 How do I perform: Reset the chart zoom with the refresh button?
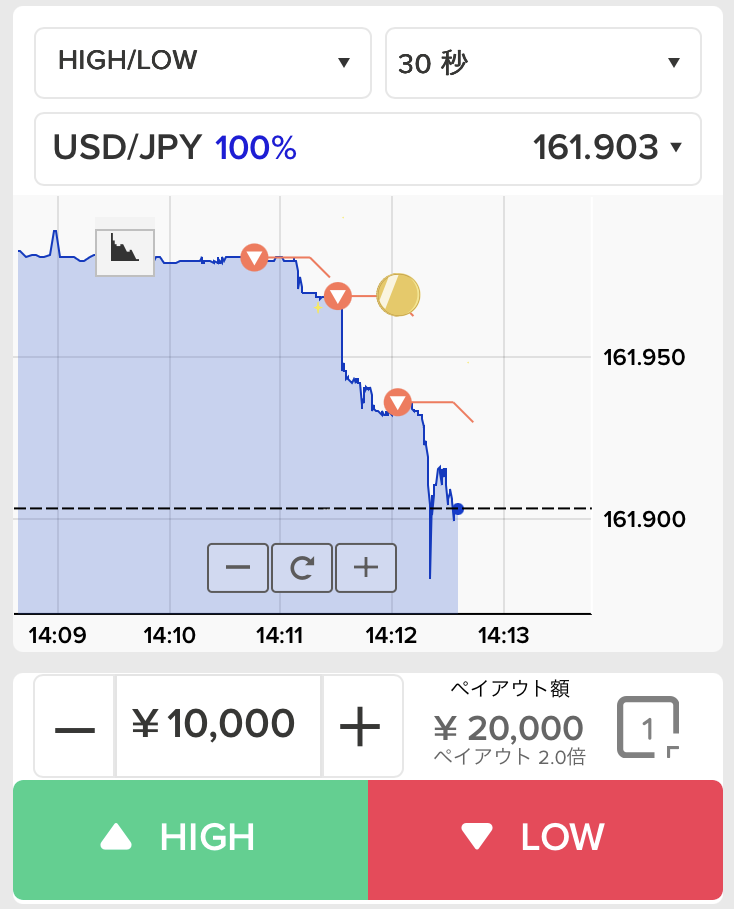click(302, 568)
